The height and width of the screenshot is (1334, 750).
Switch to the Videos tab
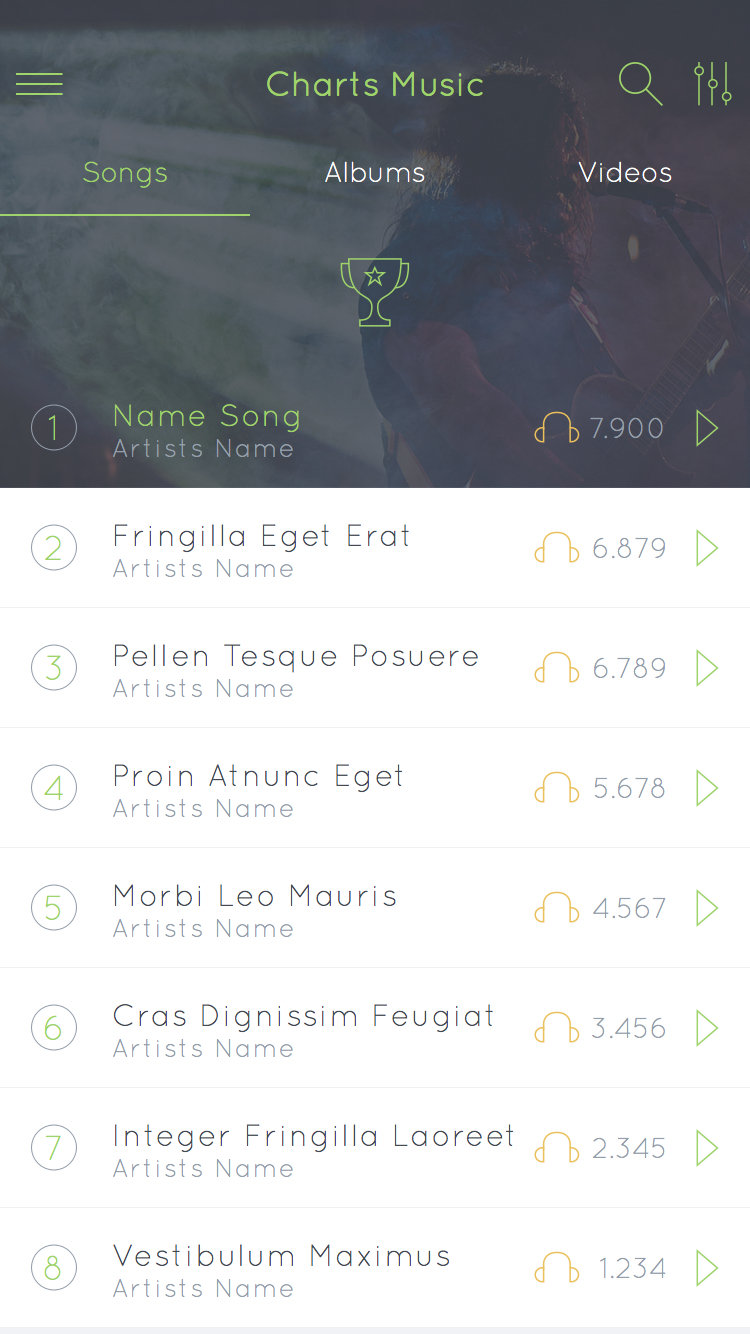[625, 173]
